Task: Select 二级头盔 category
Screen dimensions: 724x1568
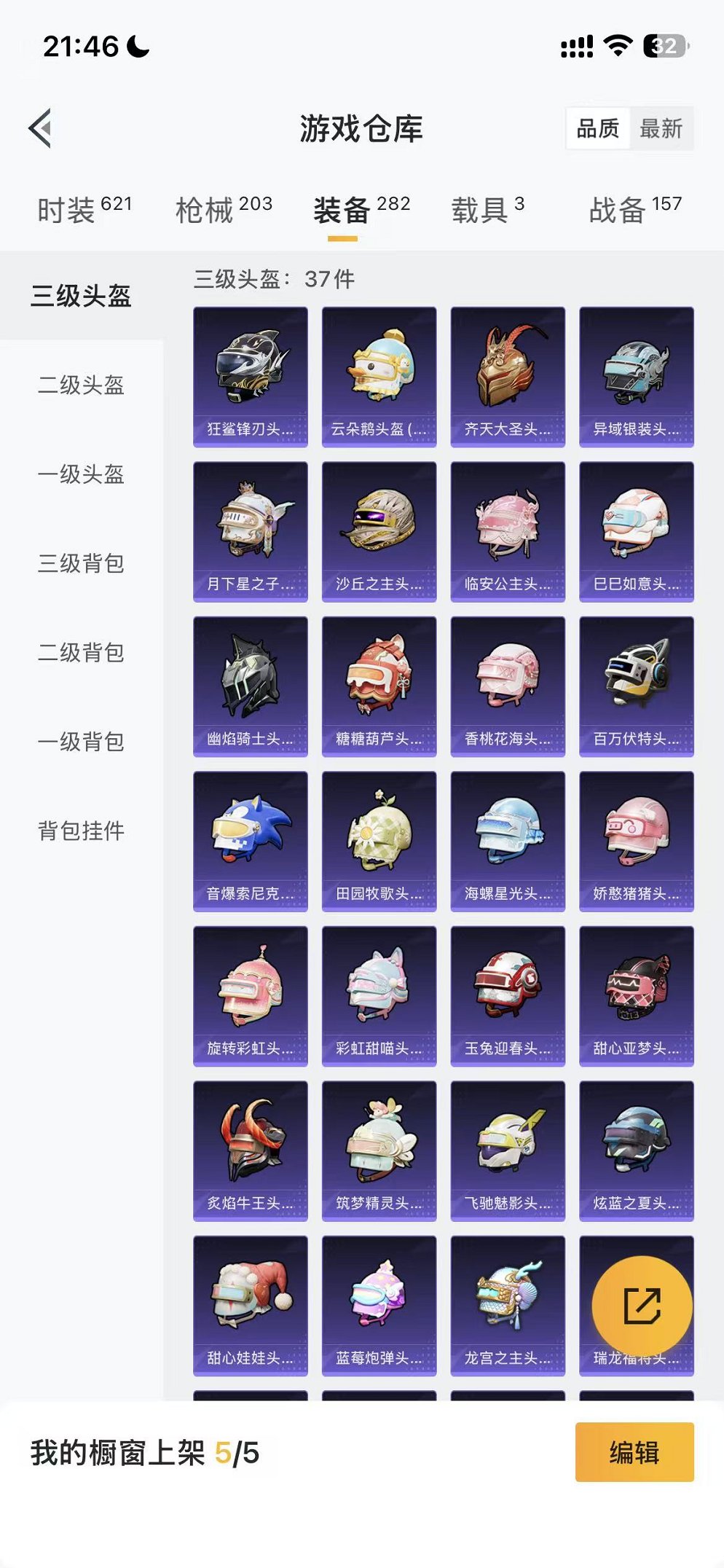Action: [81, 385]
